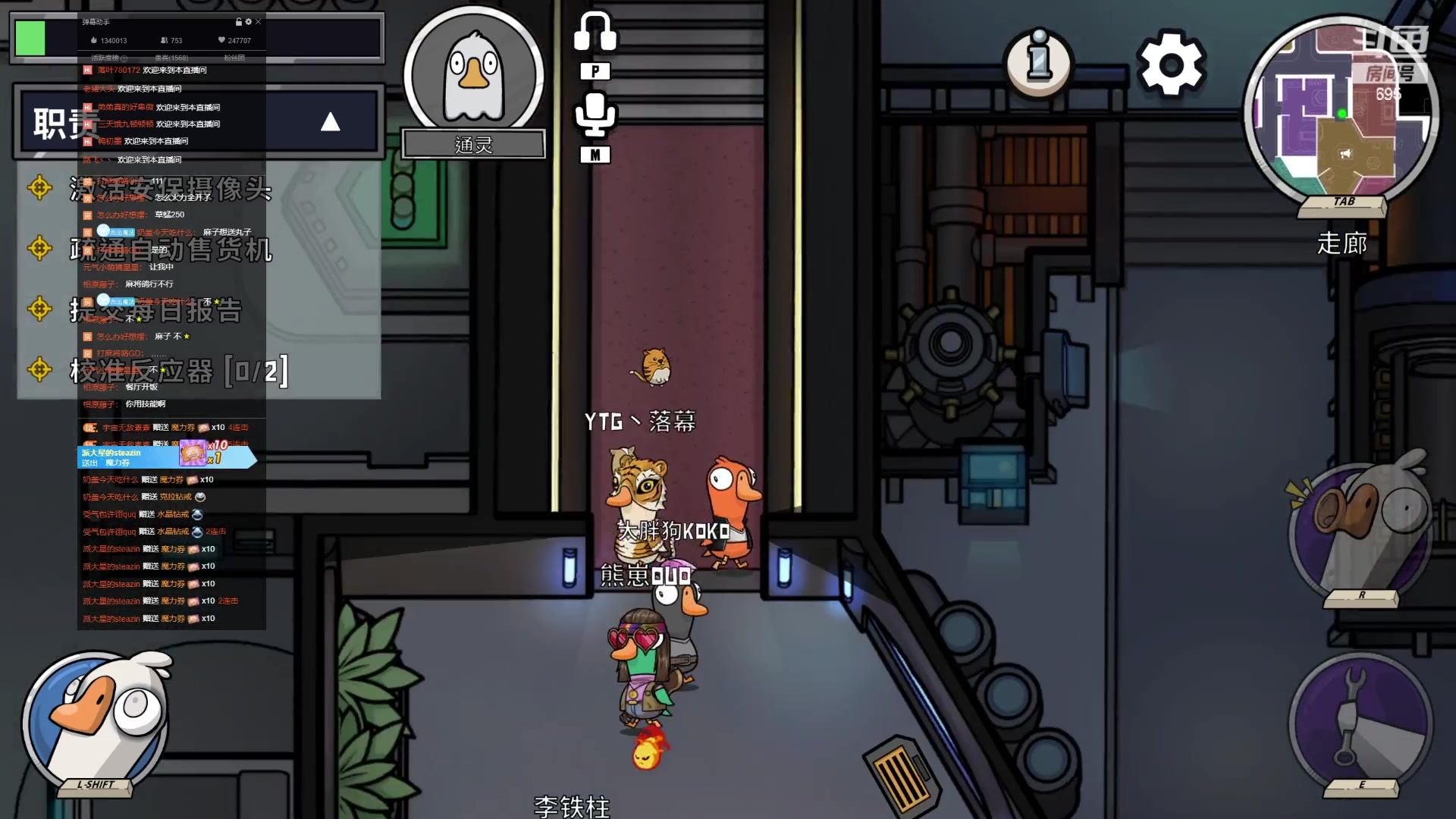Open the 弹幕助手 overlay settings
The image size is (1456, 819).
tap(249, 21)
